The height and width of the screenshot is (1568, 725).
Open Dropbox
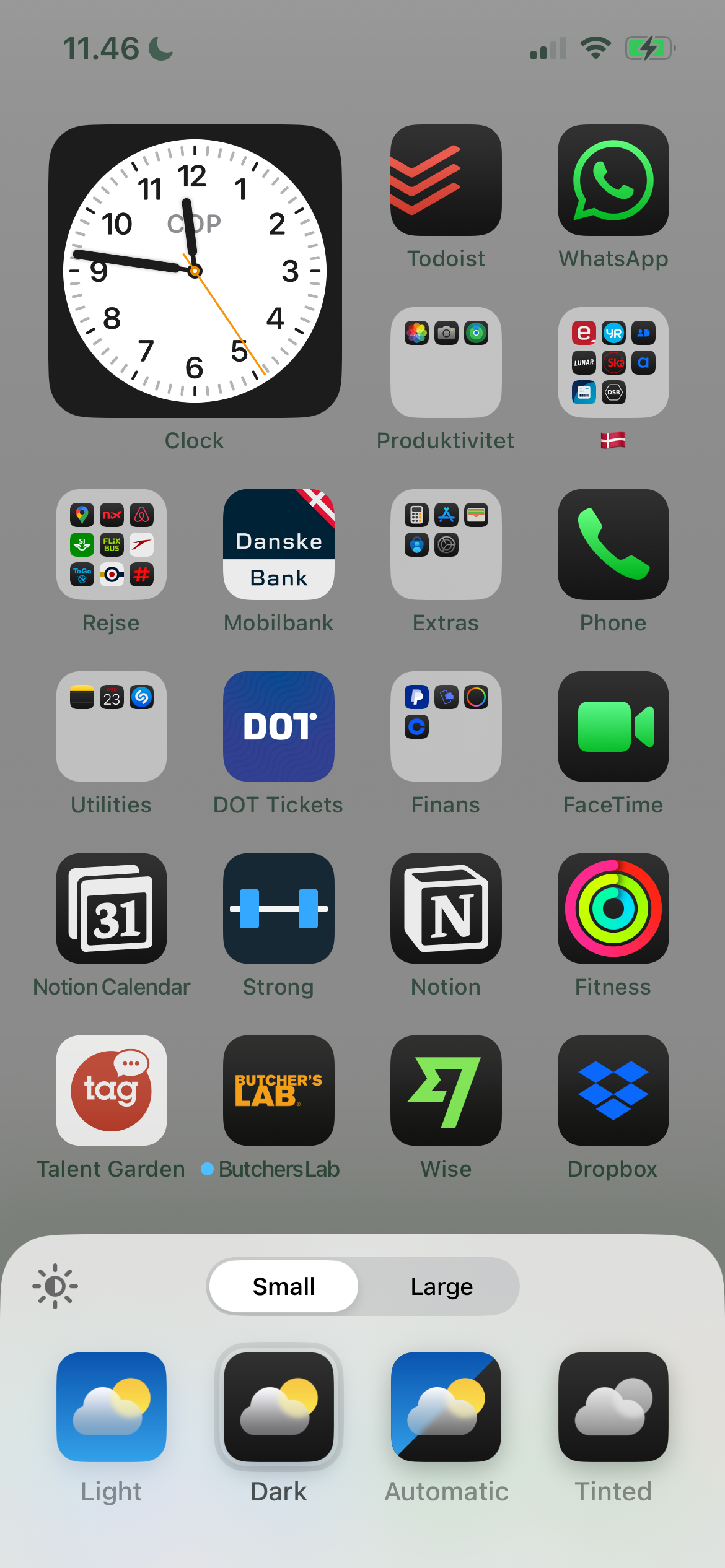613,1090
